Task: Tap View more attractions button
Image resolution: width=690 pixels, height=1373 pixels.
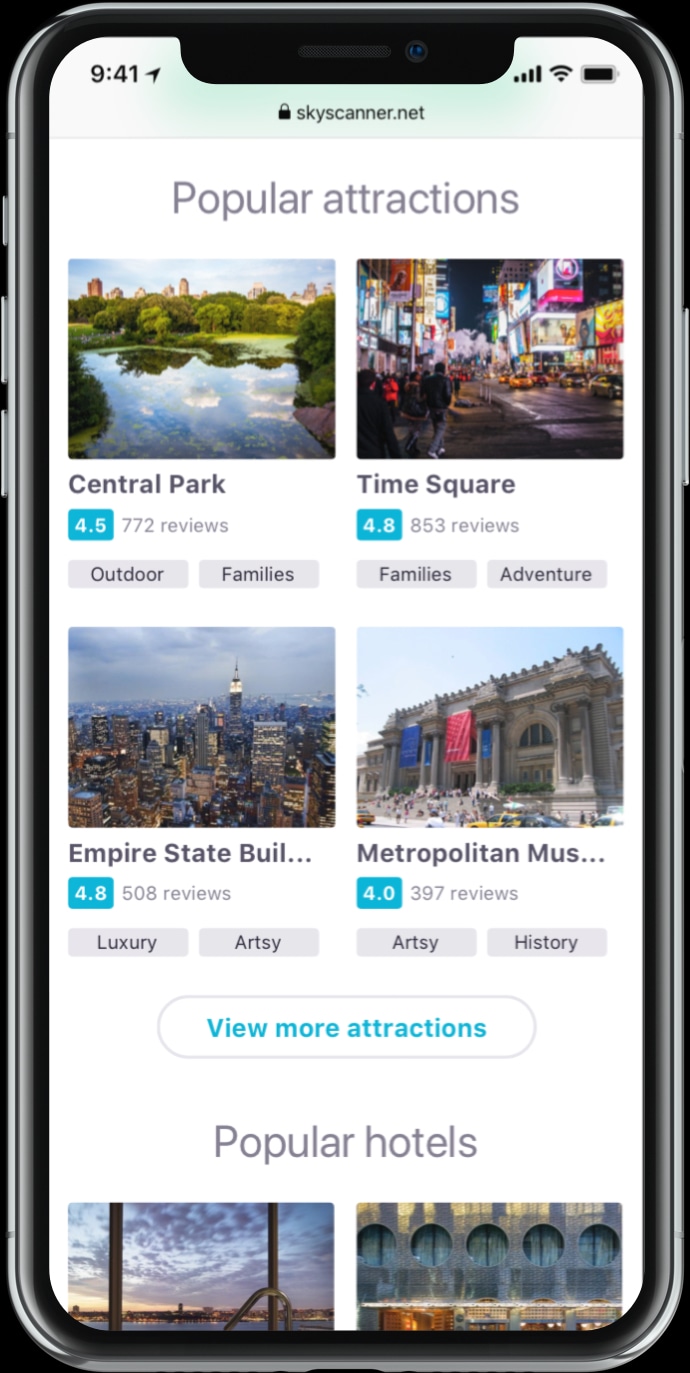Action: tap(346, 1027)
